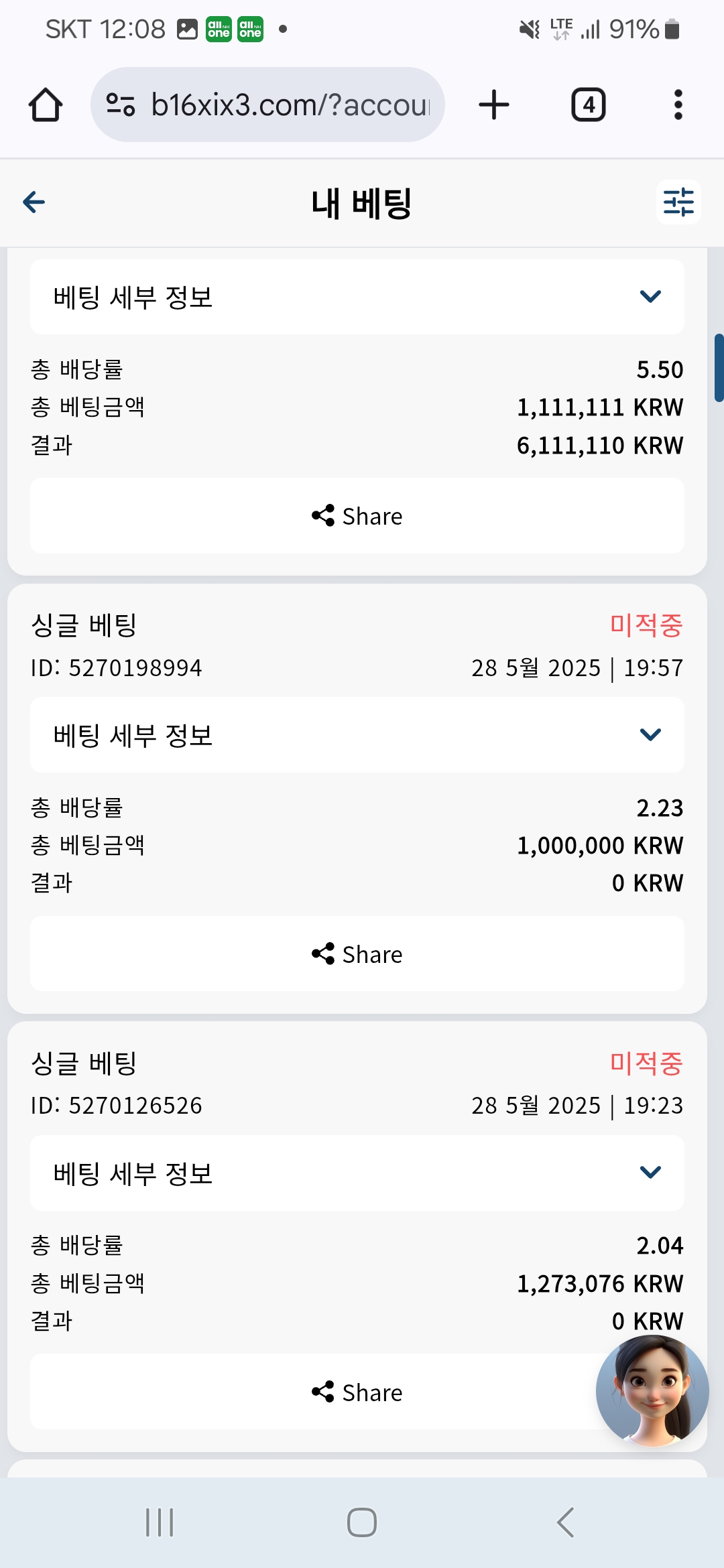The height and width of the screenshot is (1568, 724).
Task: Share the bet with 6,111,110 KRW result
Action: tap(357, 516)
